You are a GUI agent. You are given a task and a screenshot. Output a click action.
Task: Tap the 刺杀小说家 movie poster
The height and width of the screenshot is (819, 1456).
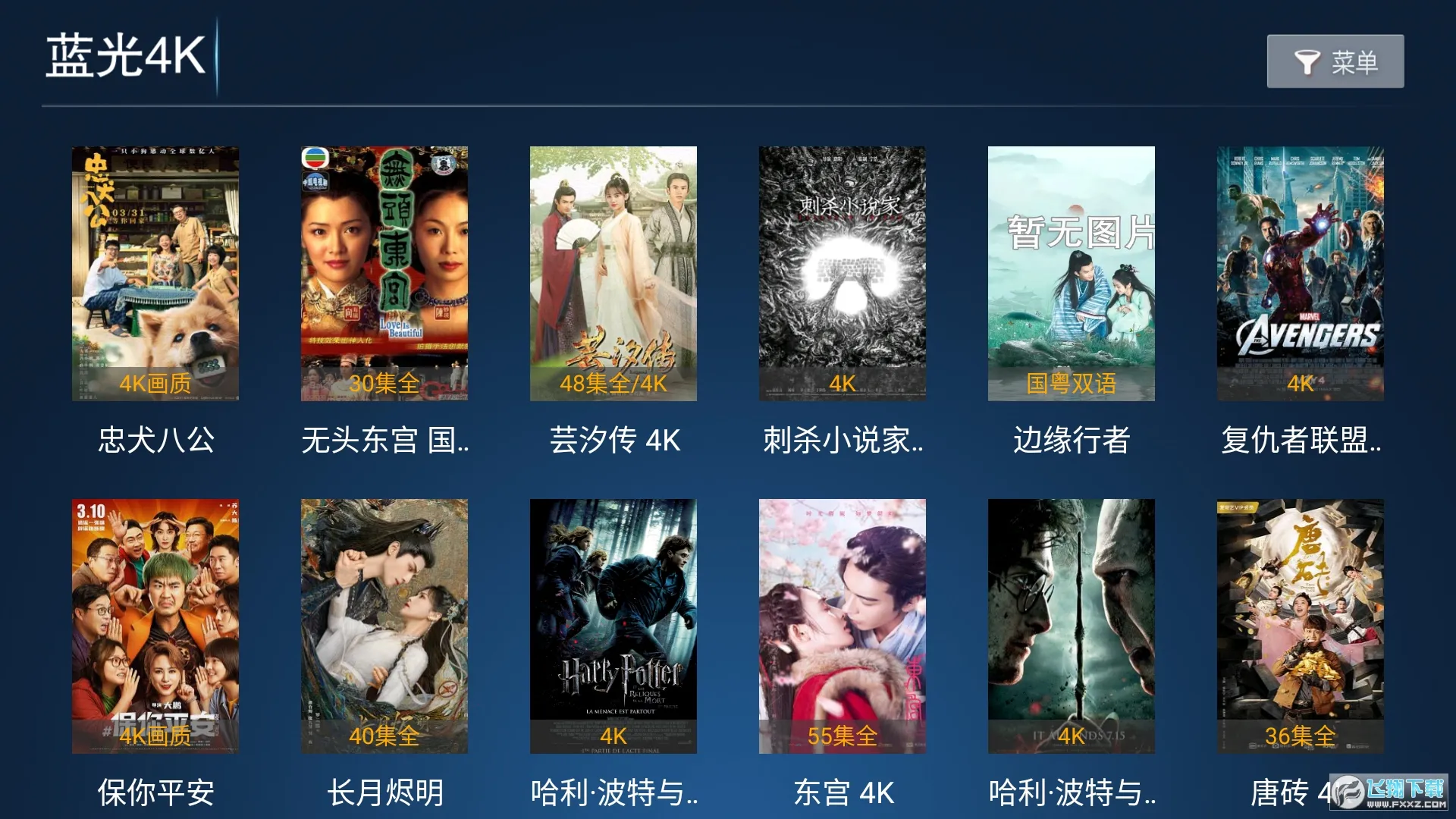843,274
